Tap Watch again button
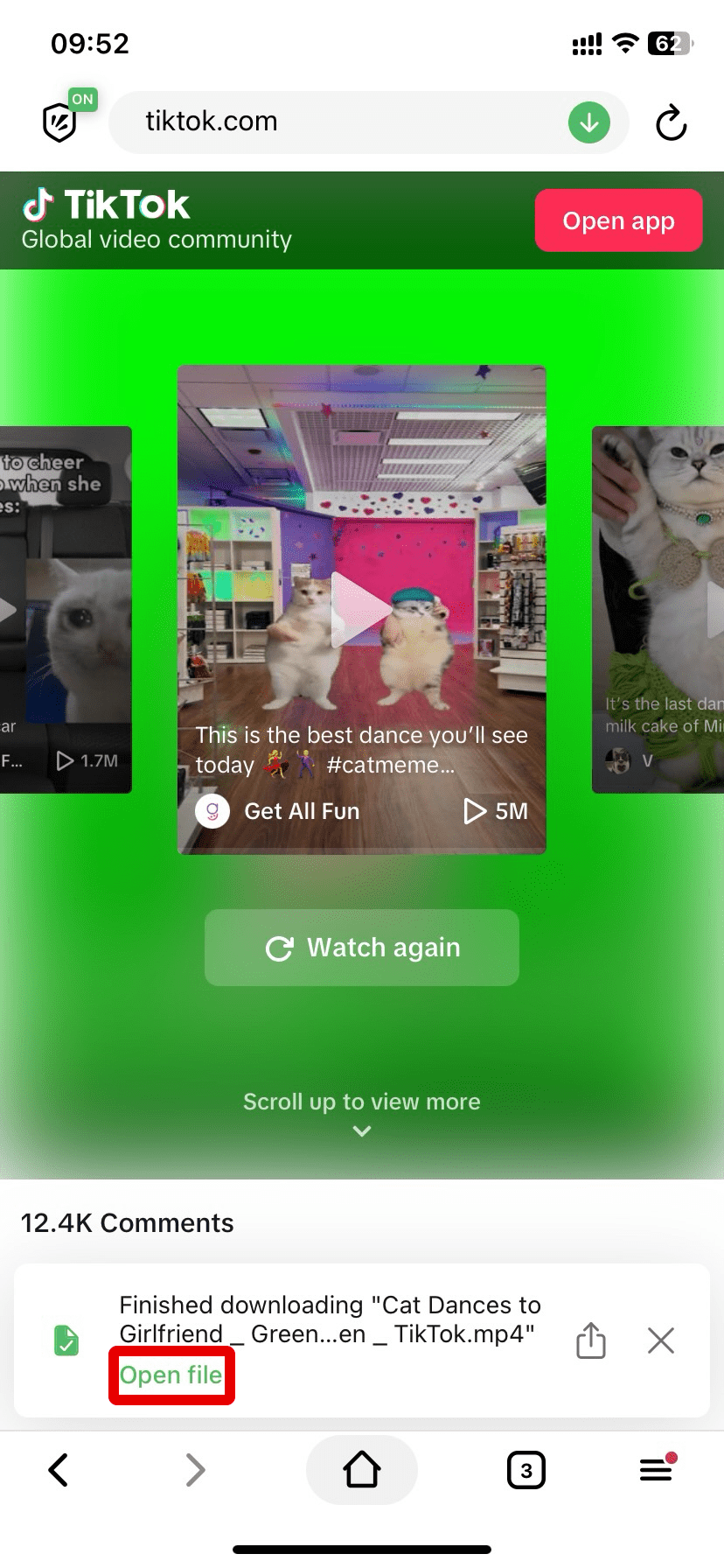 (x=362, y=948)
